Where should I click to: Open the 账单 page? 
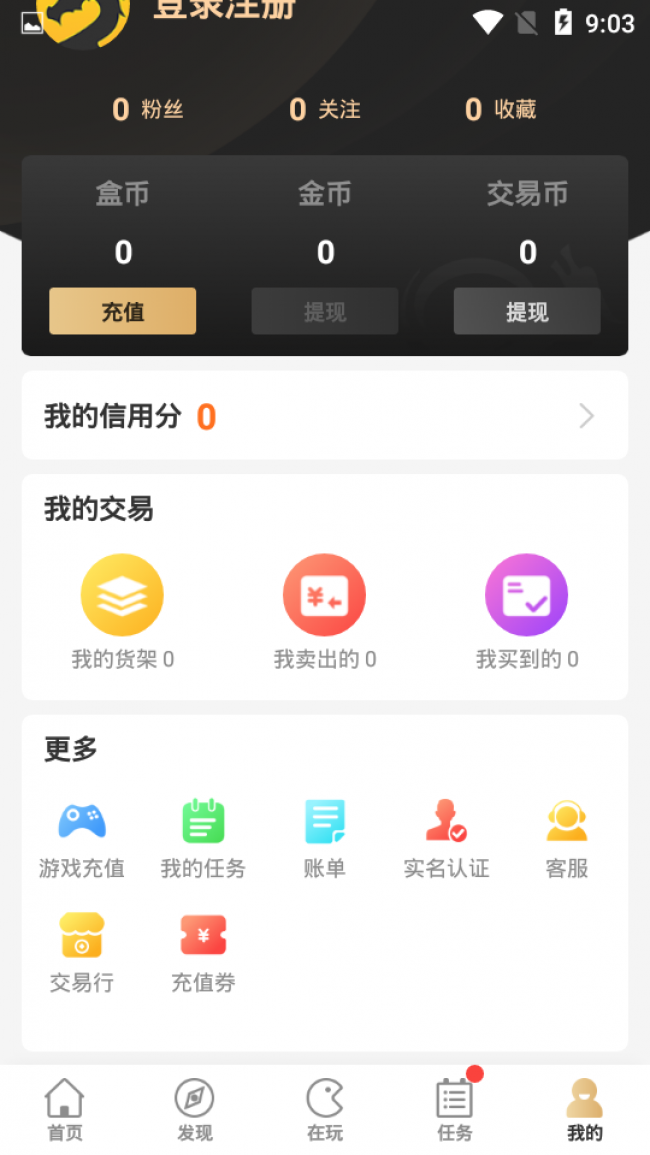tap(325, 839)
